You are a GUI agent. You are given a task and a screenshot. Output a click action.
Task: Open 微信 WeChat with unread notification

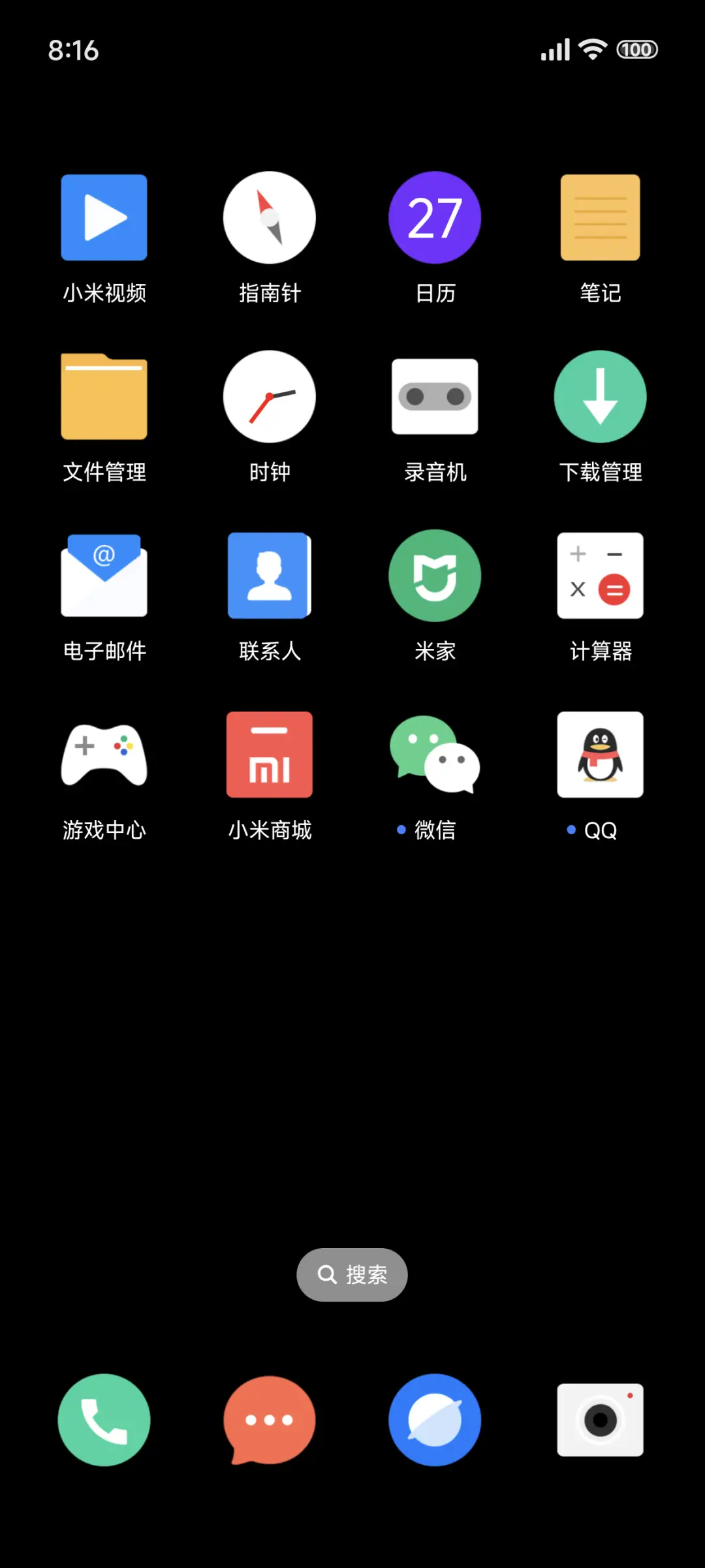(x=435, y=754)
